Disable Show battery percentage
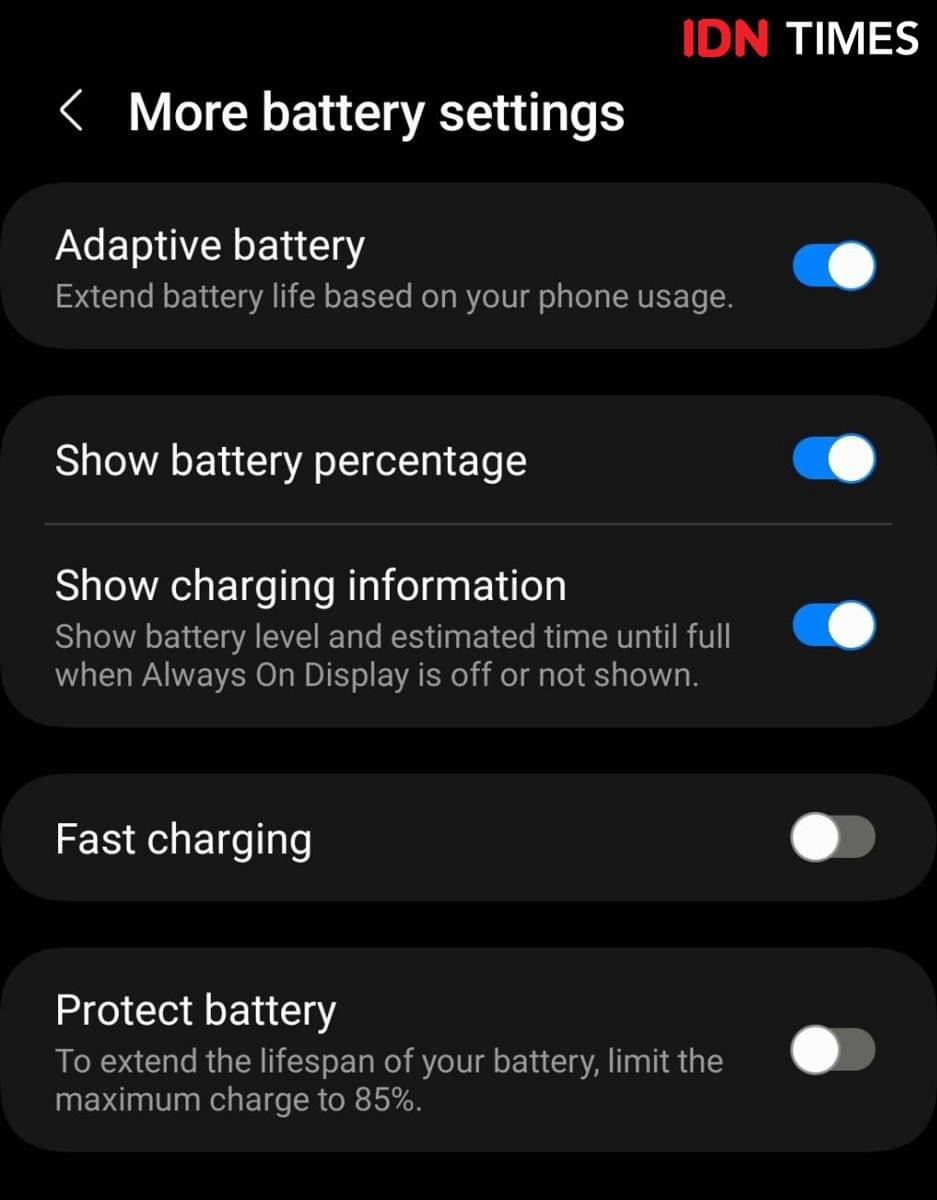This screenshot has height=1200, width=937. click(833, 460)
